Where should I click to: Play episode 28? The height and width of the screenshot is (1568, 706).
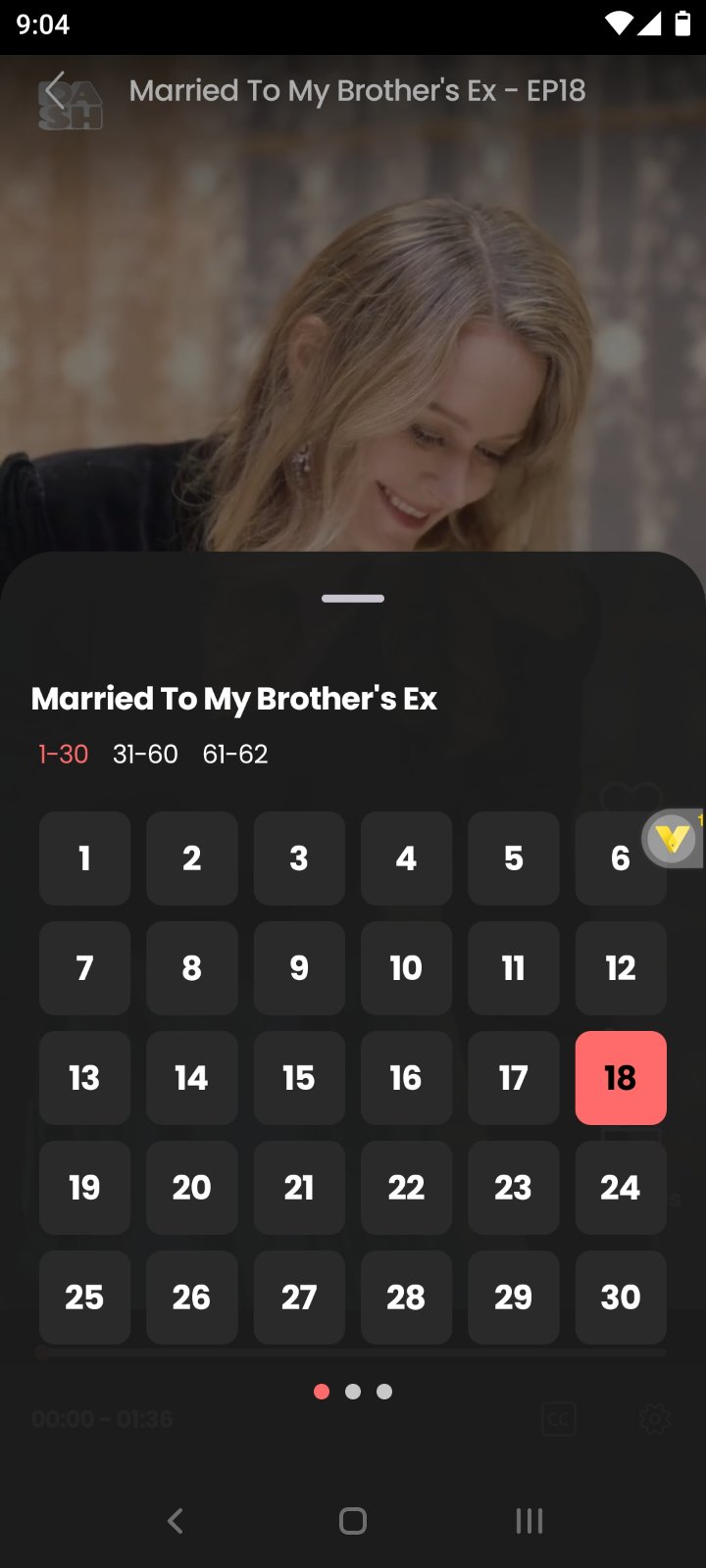pos(406,1298)
